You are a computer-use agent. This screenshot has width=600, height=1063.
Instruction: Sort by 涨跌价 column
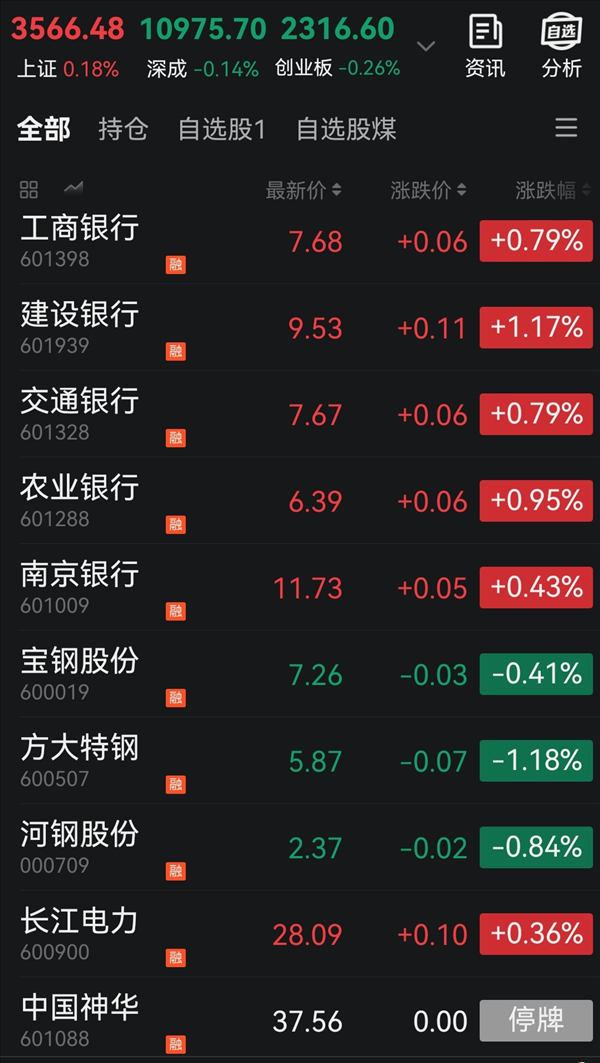428,190
